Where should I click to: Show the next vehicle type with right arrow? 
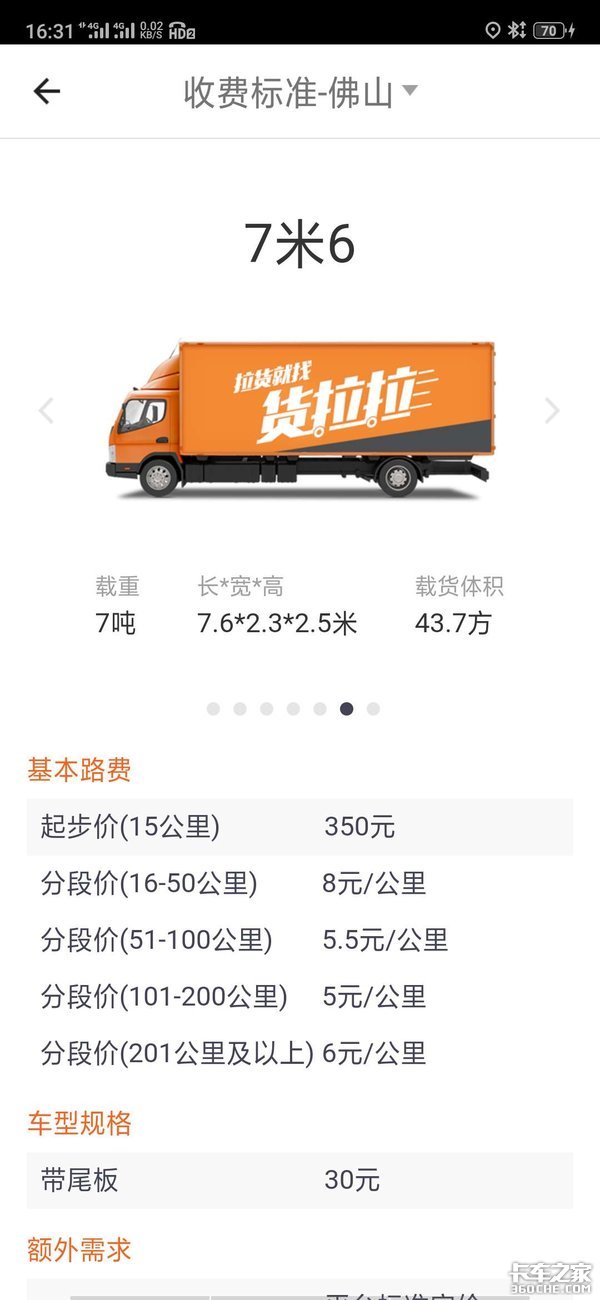pyautogui.click(x=552, y=410)
